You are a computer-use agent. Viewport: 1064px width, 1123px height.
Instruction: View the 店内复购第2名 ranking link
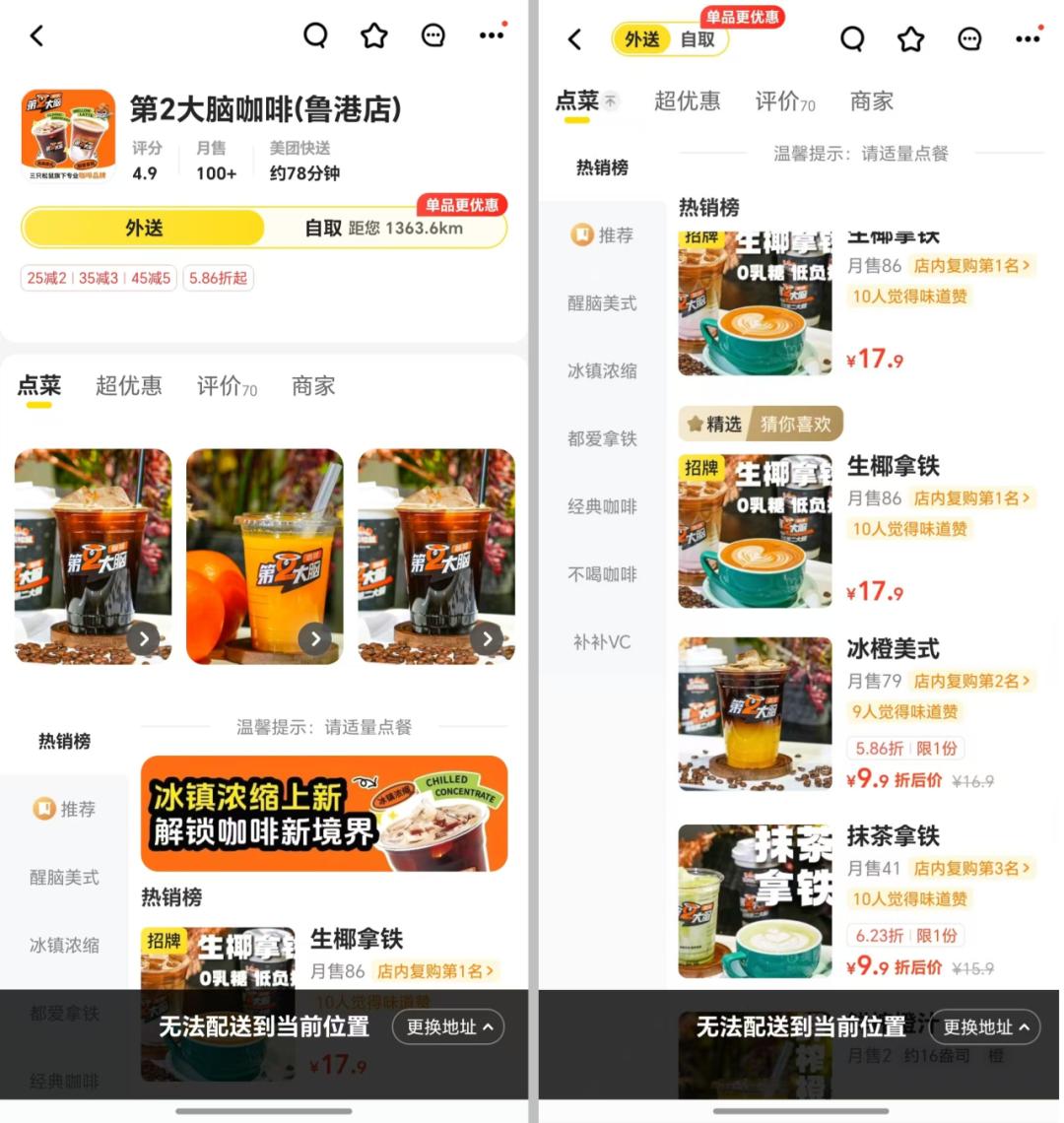(x=971, y=681)
